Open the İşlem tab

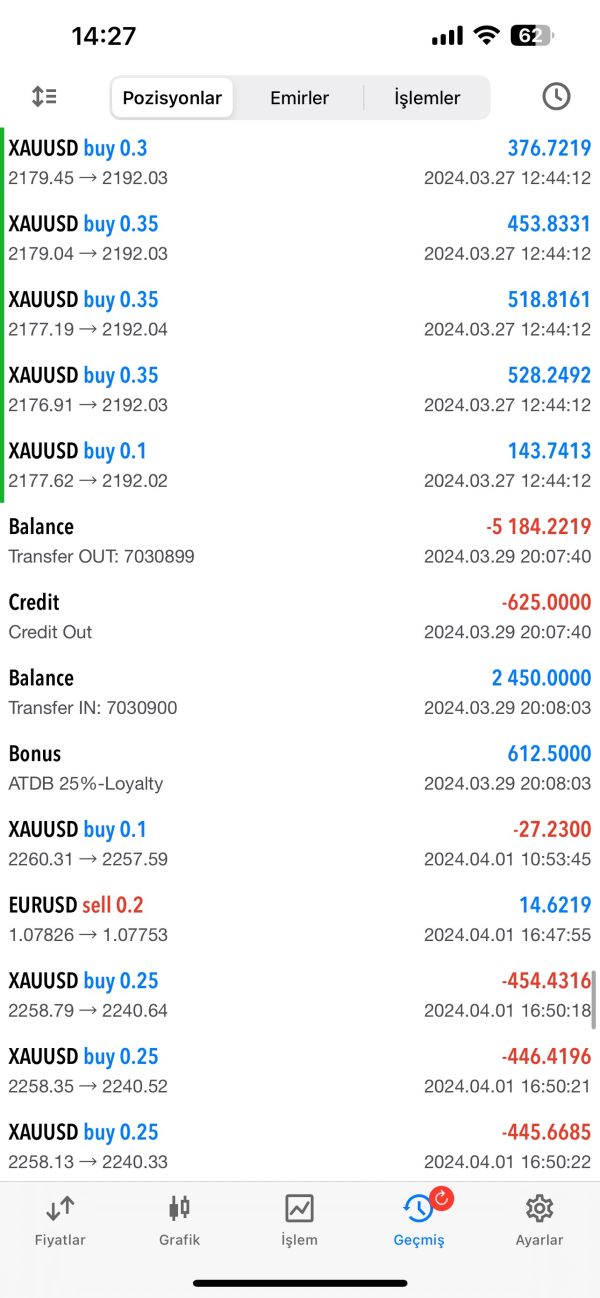pos(299,1220)
